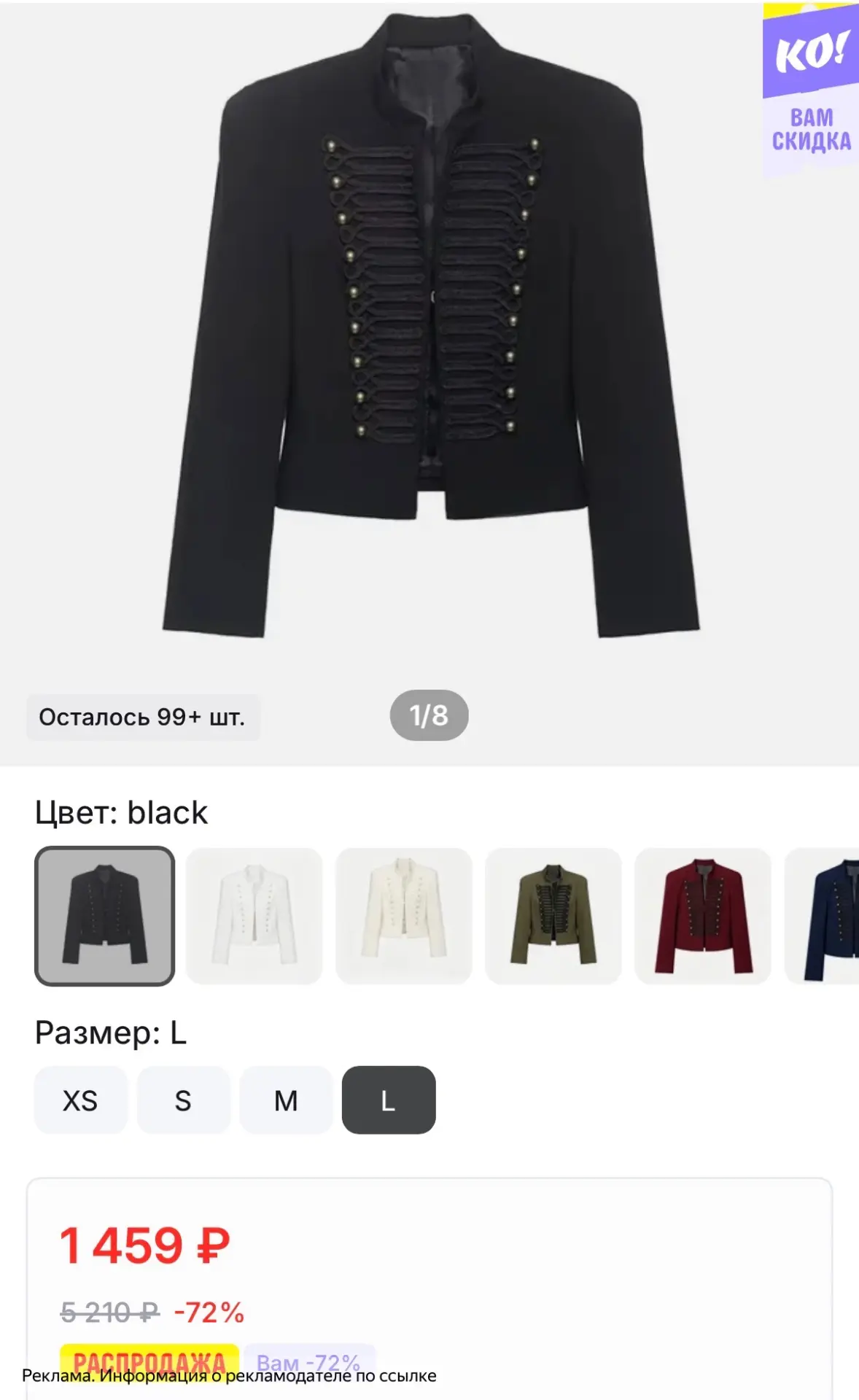Choose the white jacket color option
The image size is (859, 1400).
click(x=254, y=916)
